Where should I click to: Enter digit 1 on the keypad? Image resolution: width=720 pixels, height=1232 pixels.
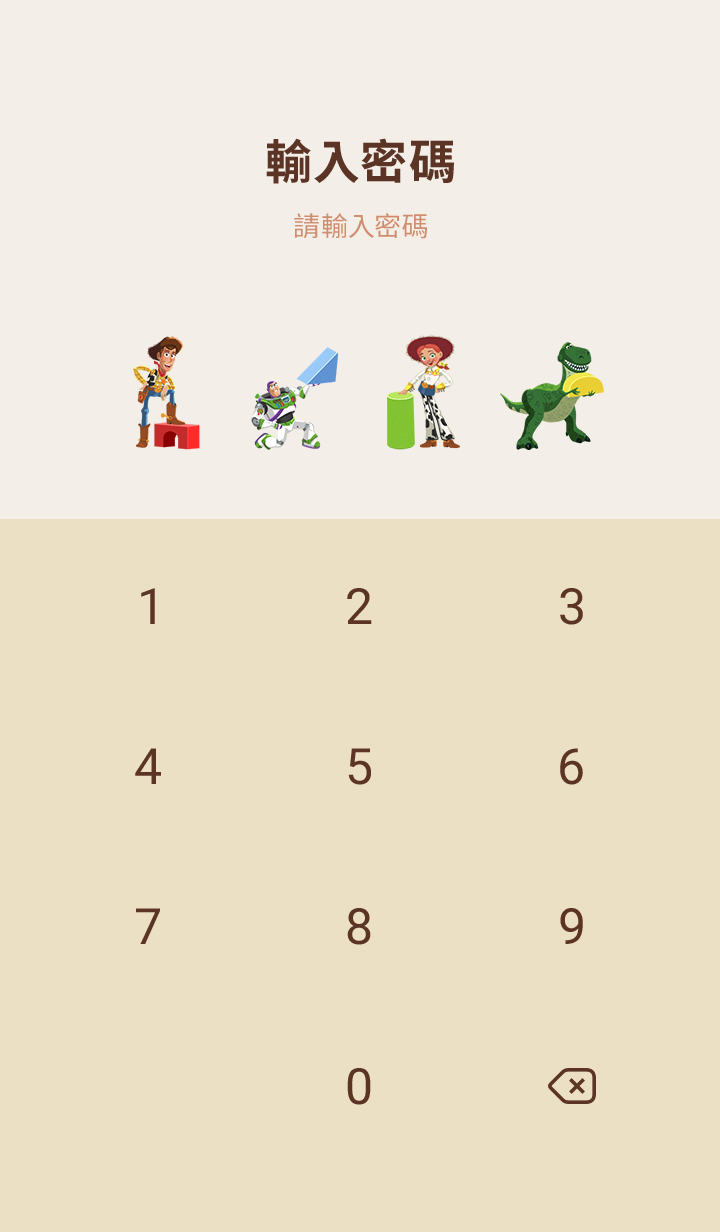point(150,607)
